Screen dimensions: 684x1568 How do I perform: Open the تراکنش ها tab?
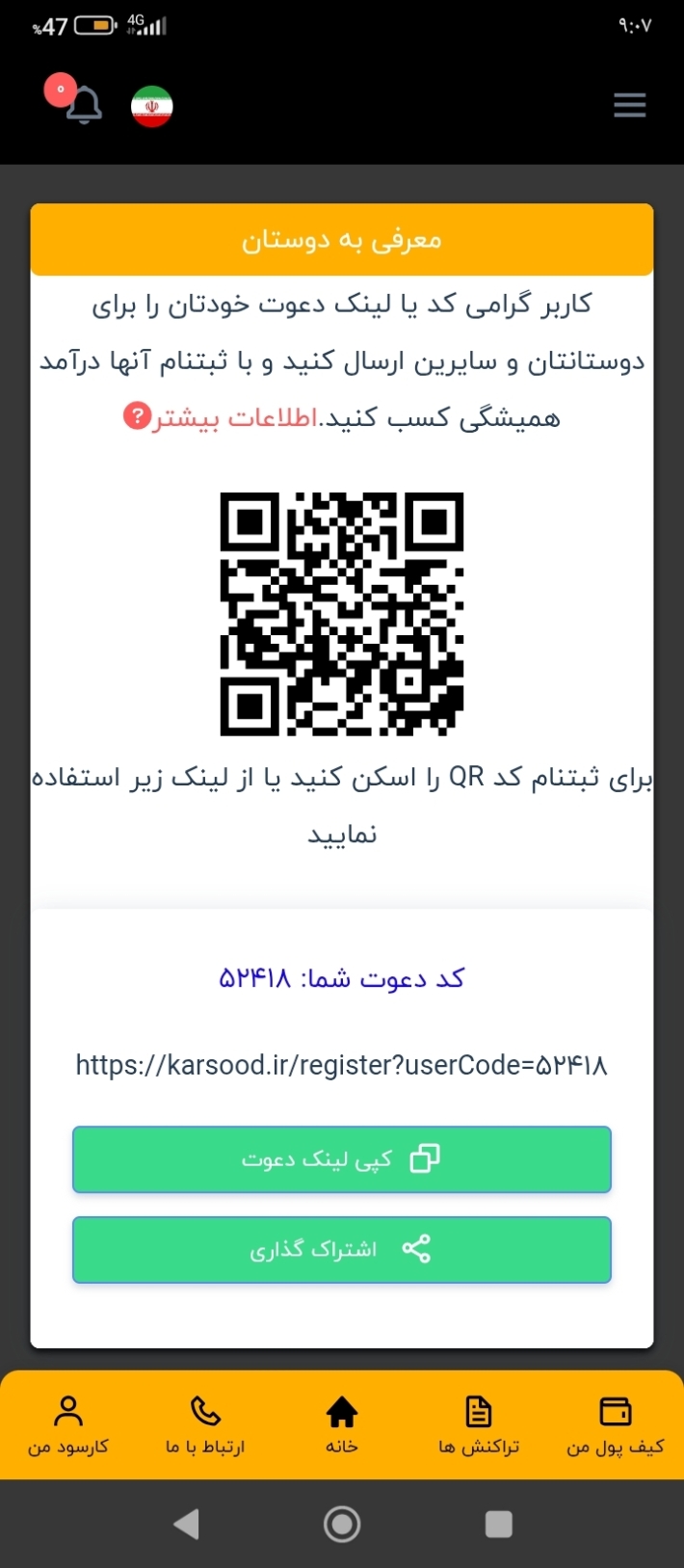click(479, 1426)
